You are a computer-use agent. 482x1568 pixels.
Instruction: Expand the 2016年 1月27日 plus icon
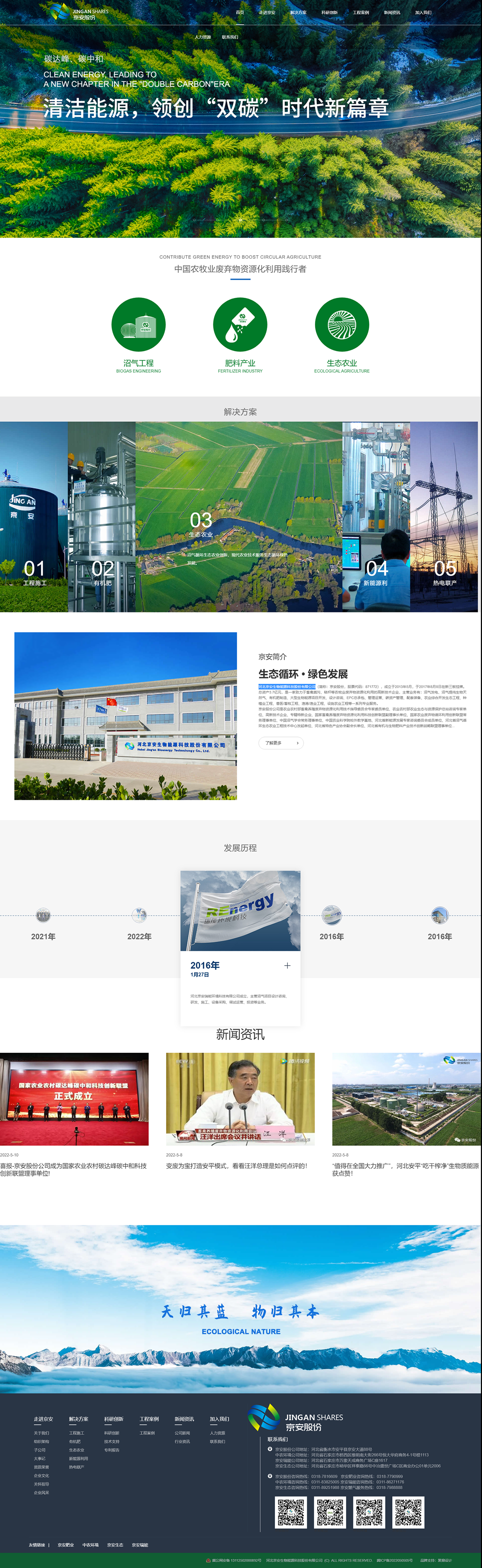coord(287,965)
